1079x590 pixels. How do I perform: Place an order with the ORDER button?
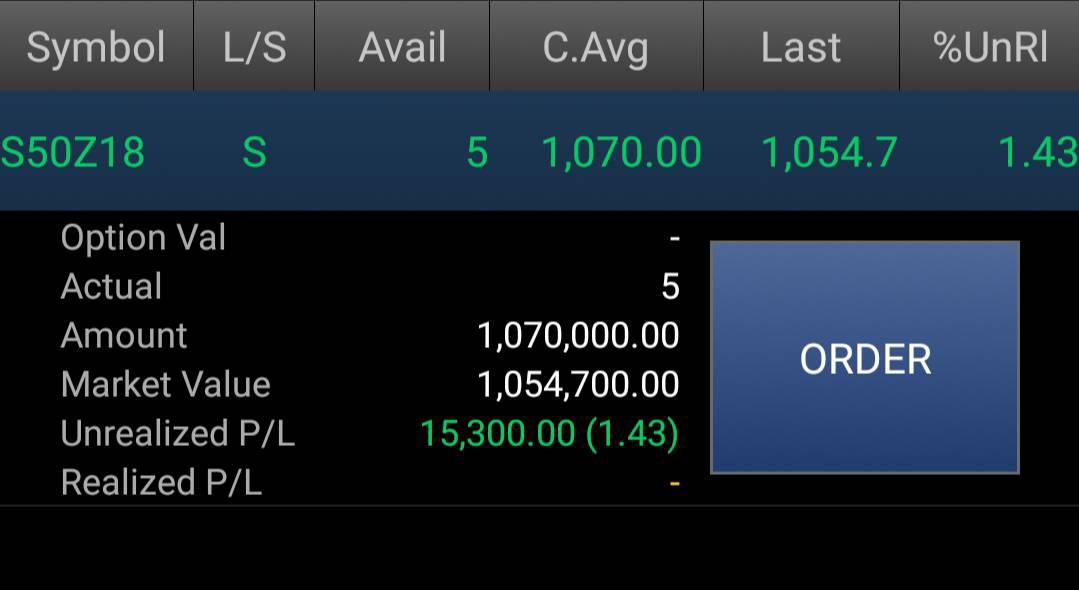(x=864, y=358)
